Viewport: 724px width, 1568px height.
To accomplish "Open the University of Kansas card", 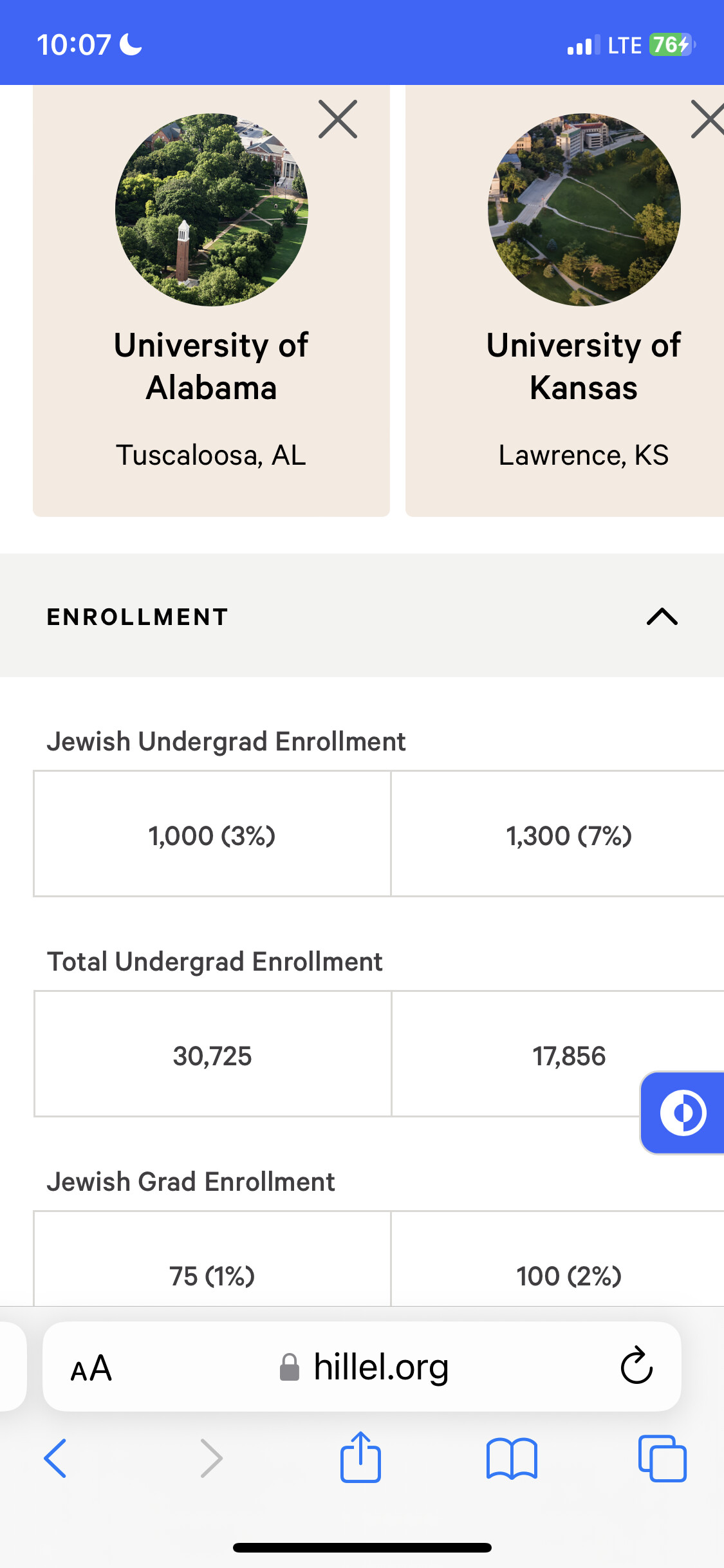I will point(564,301).
